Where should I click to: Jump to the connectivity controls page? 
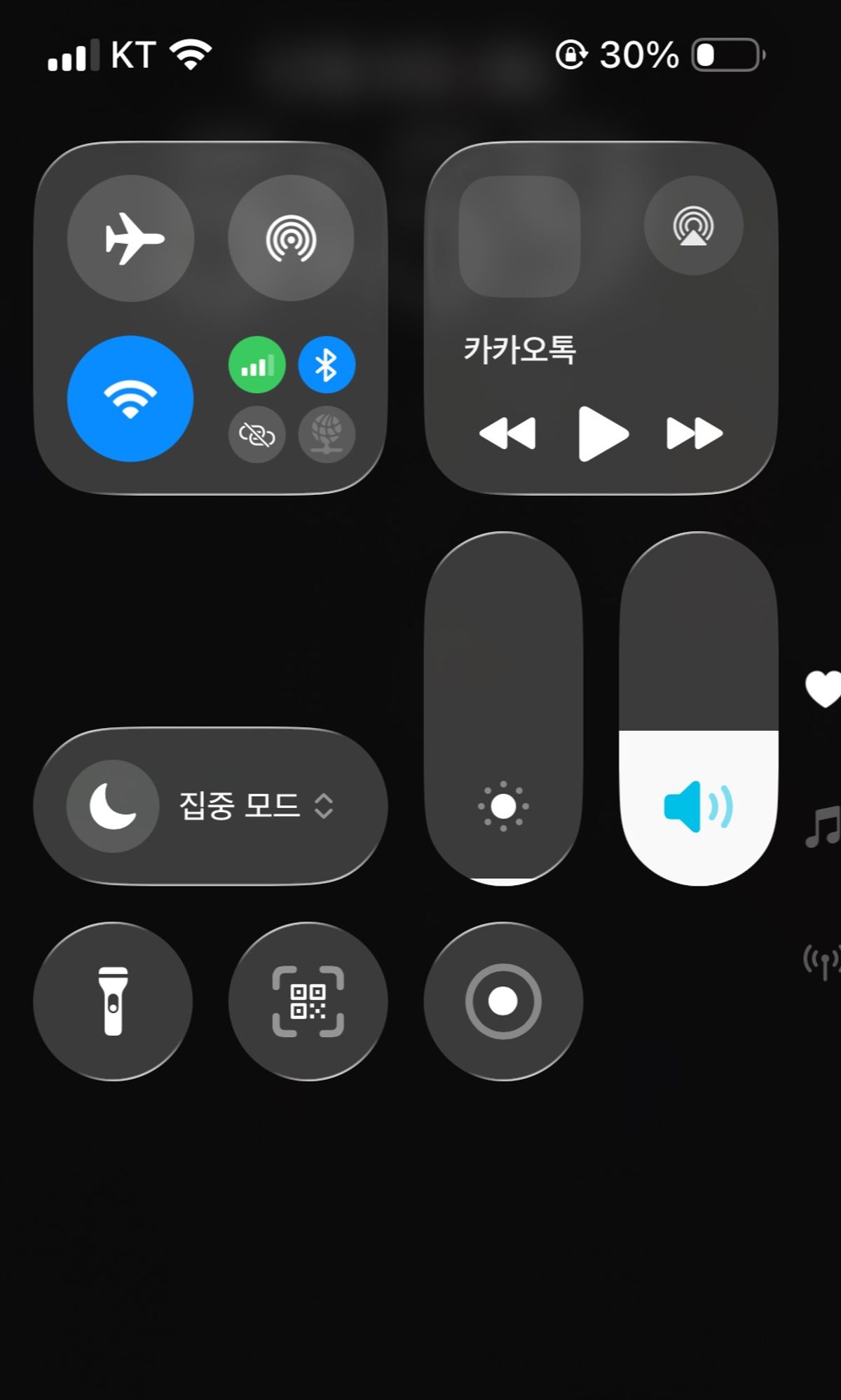(x=823, y=961)
